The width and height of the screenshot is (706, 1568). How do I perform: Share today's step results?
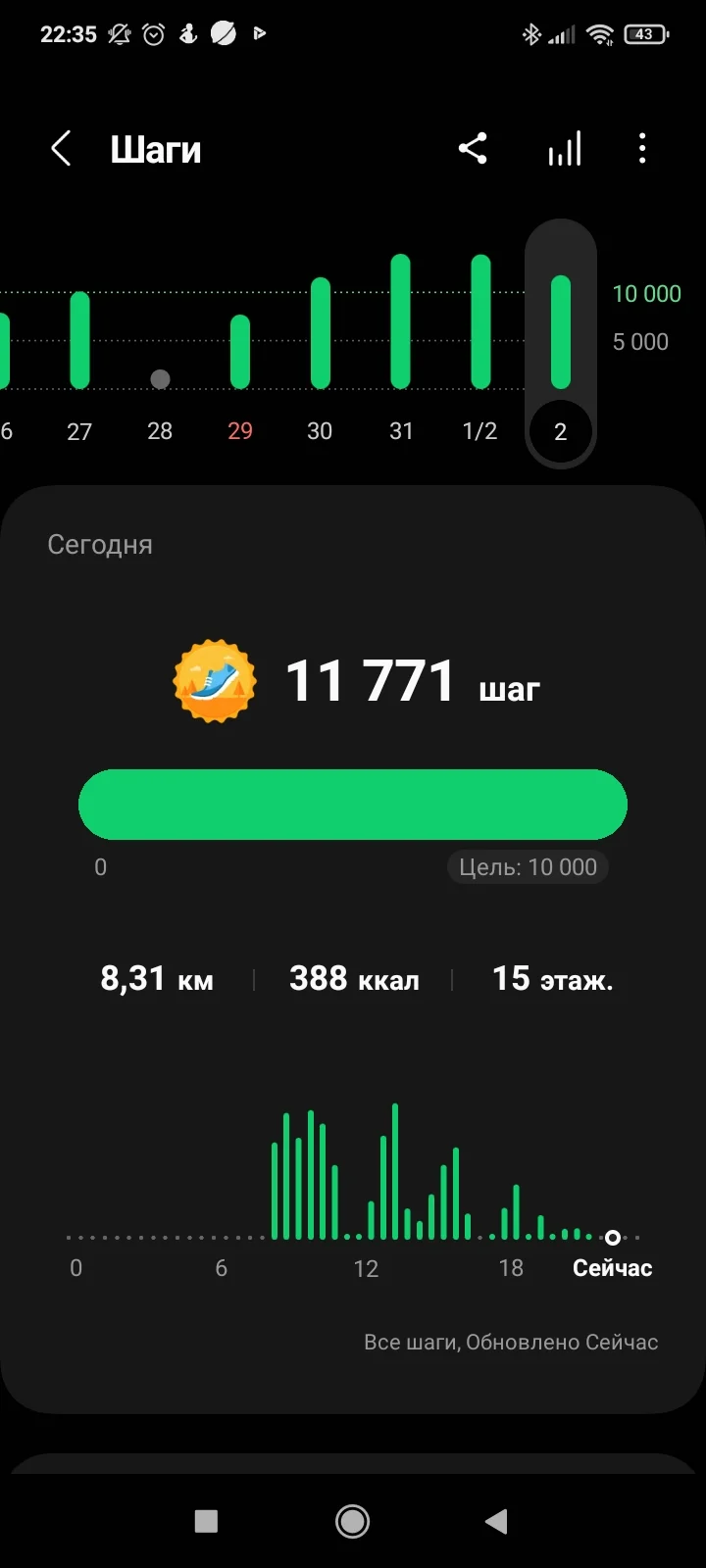tap(473, 149)
